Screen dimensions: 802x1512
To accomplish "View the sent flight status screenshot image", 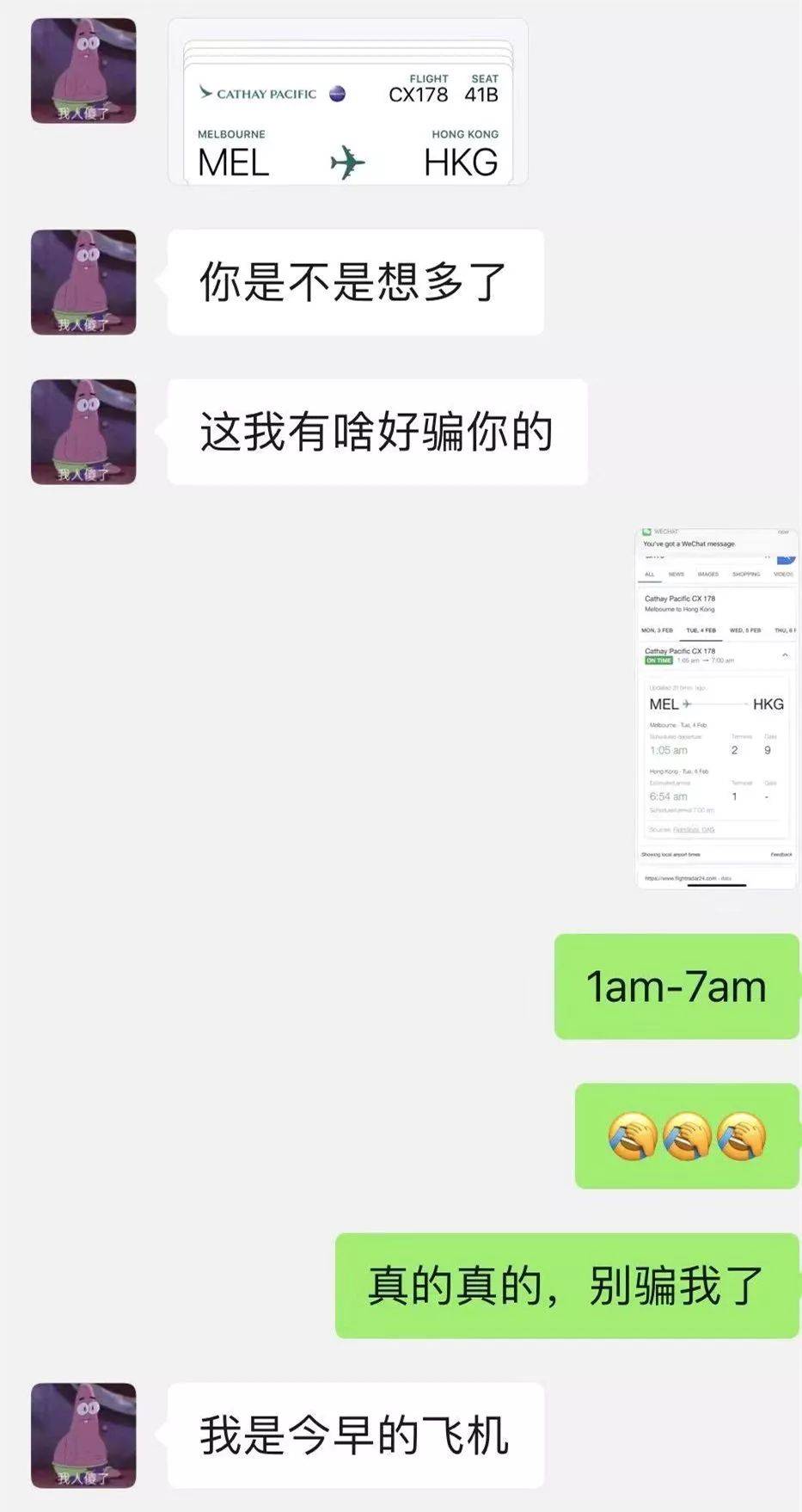I will (x=717, y=708).
